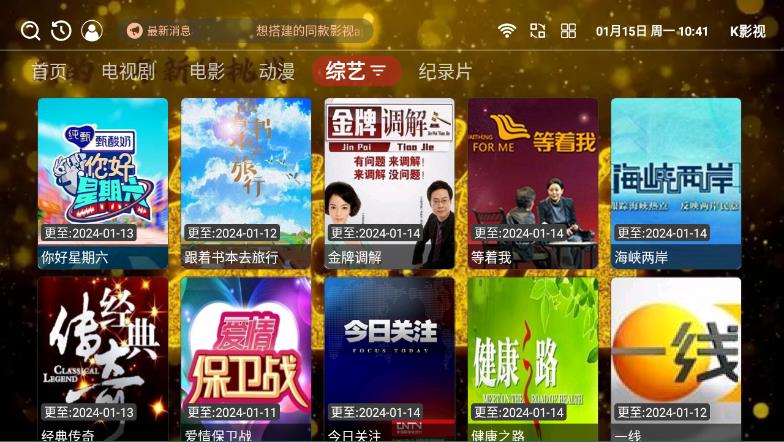
Task: Switch to the 首页 tab
Action: [x=49, y=72]
